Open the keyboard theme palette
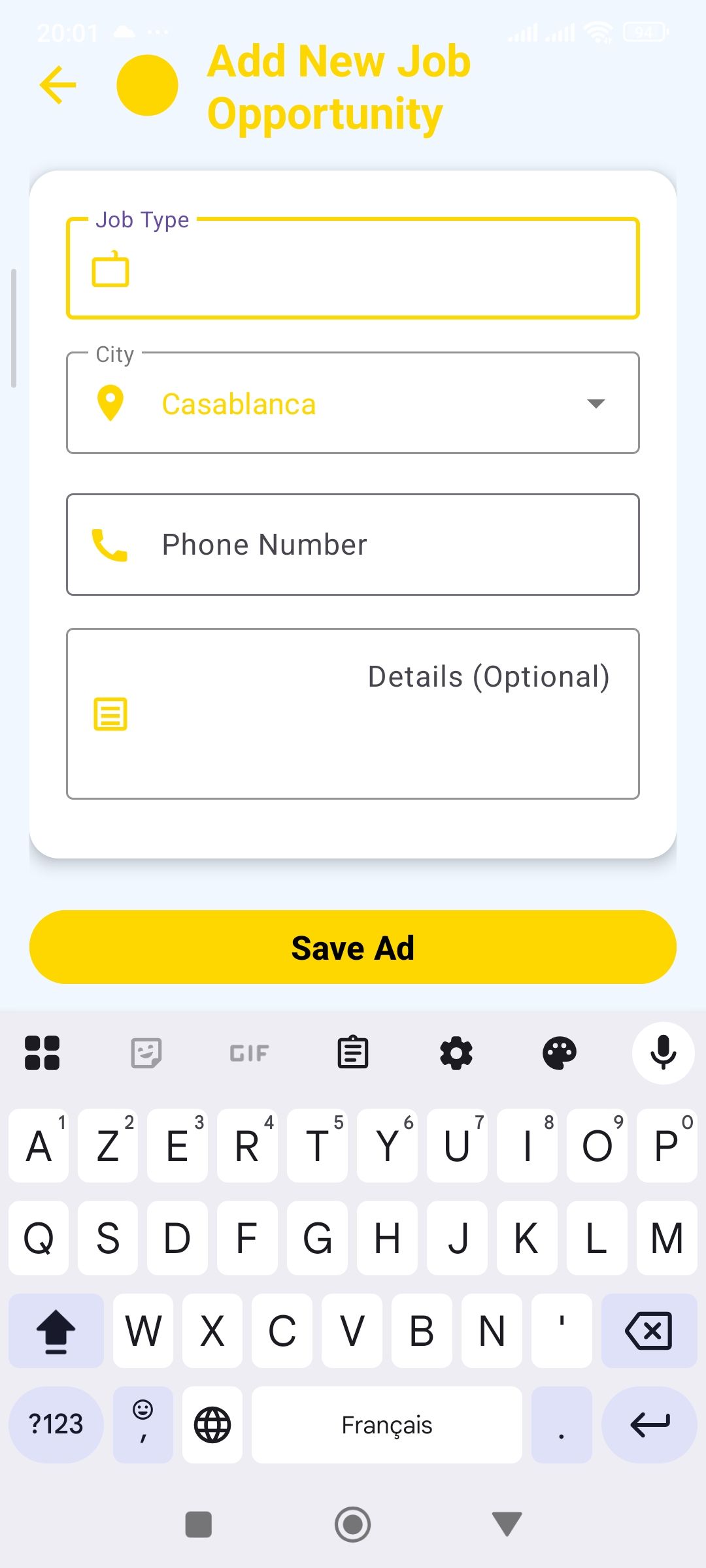Image resolution: width=706 pixels, height=1568 pixels. tap(560, 1053)
